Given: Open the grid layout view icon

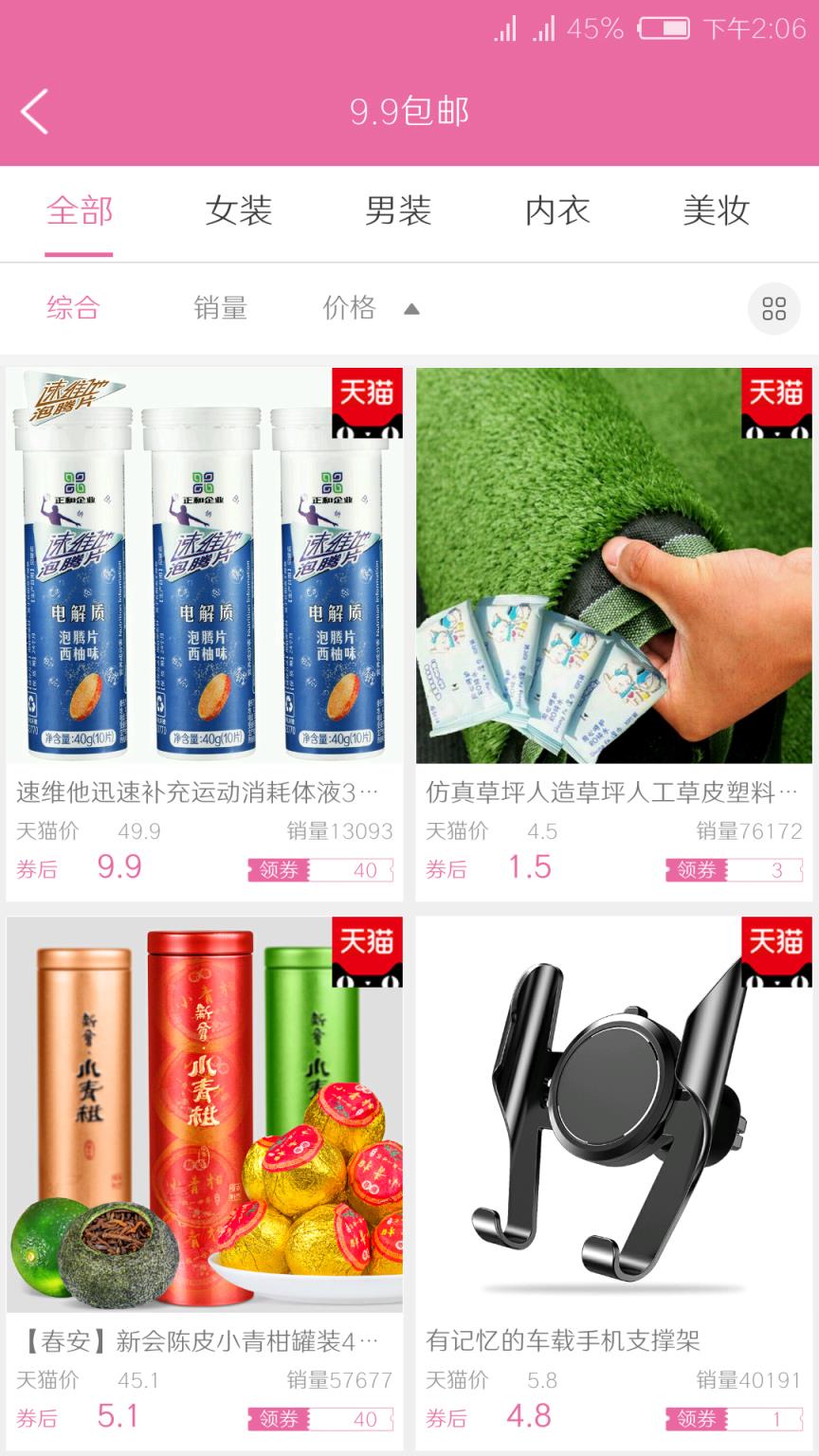Looking at the screenshot, I should click(774, 309).
